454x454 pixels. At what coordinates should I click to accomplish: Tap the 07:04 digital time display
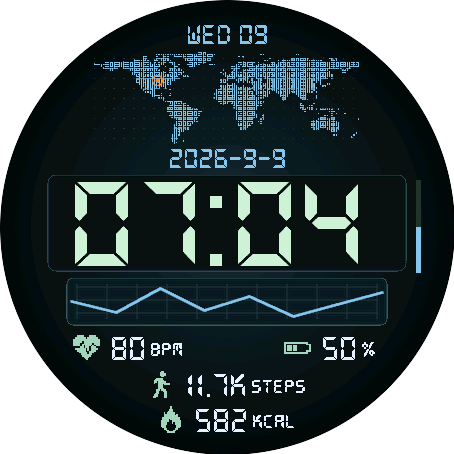coord(227,223)
